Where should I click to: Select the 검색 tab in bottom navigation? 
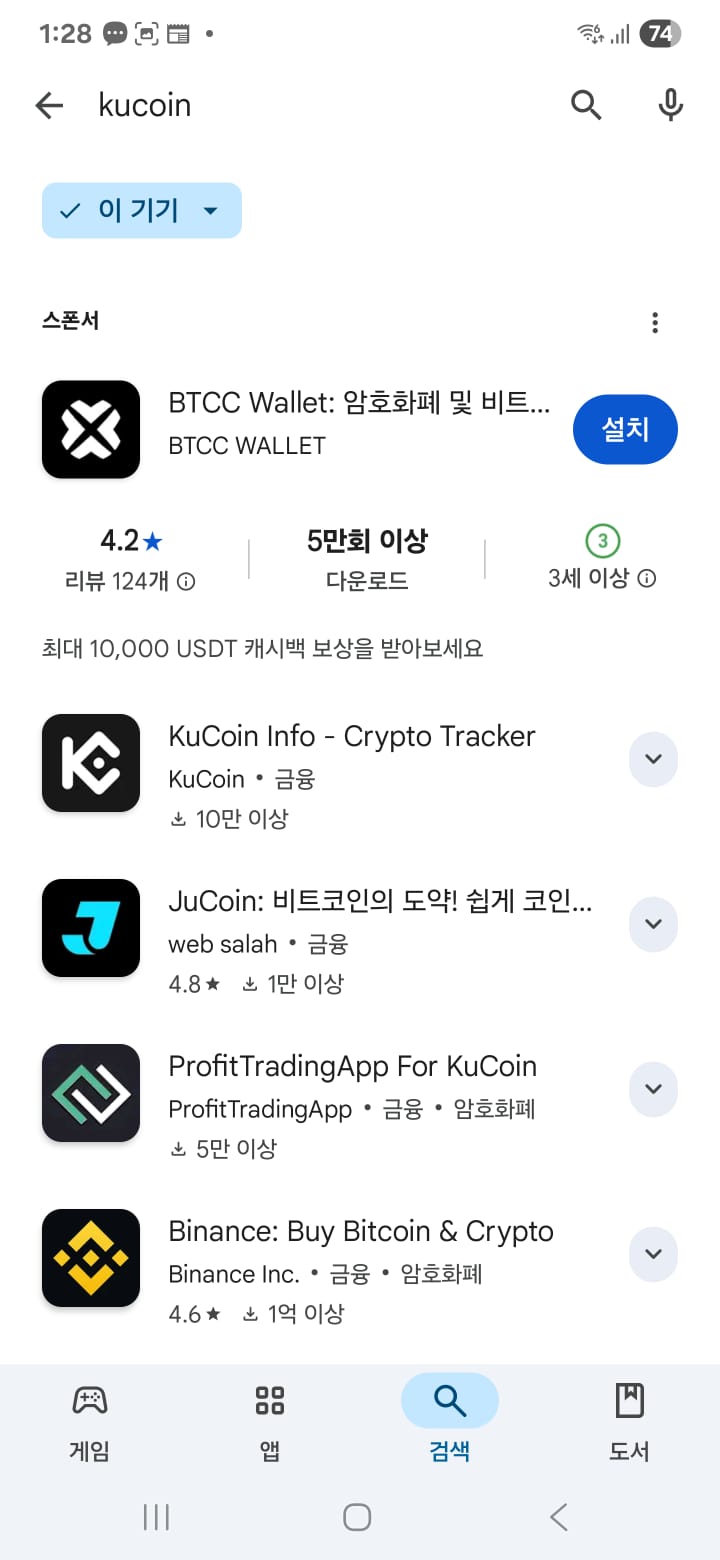(x=450, y=1422)
